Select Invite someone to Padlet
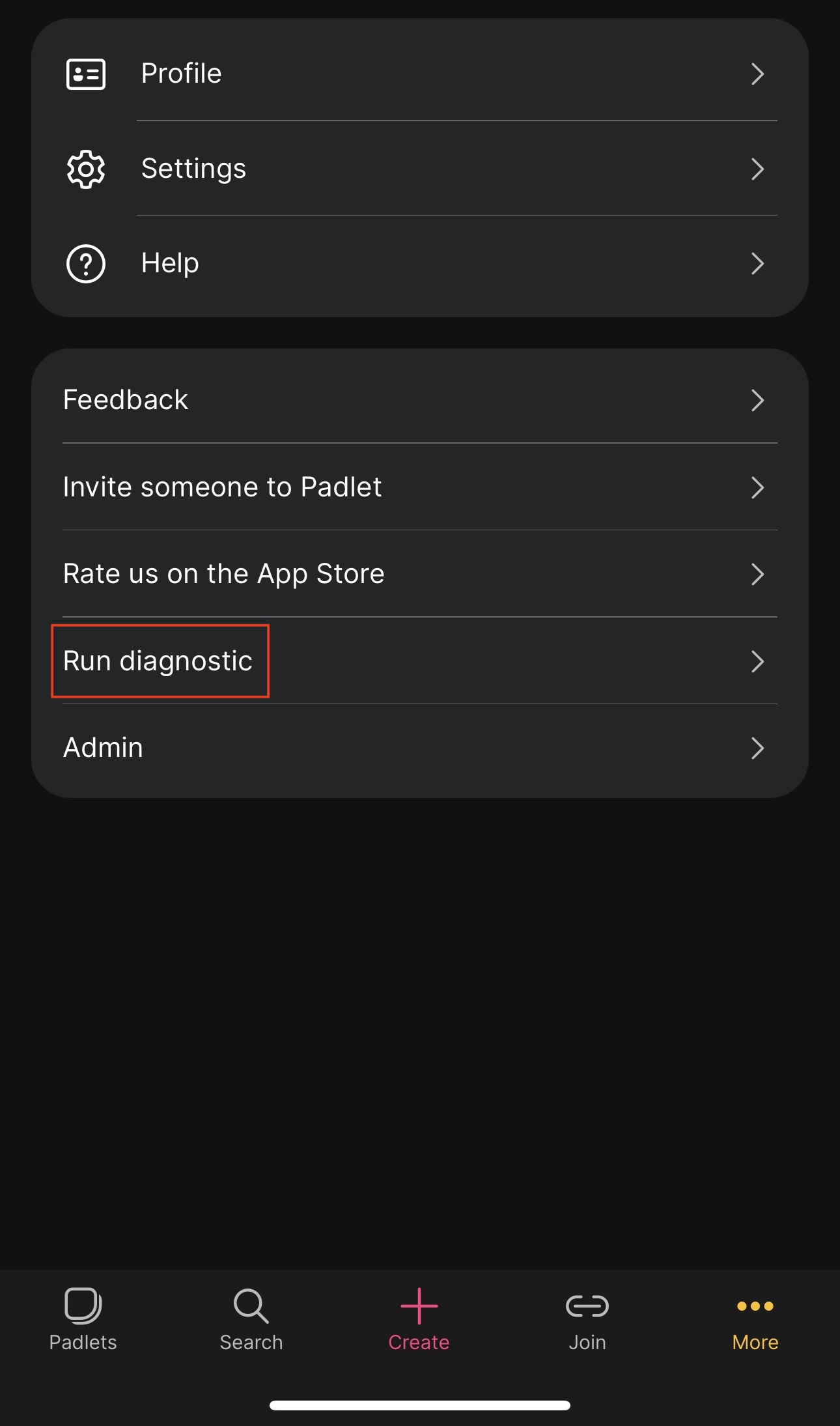This screenshot has width=840, height=1426. 420,487
